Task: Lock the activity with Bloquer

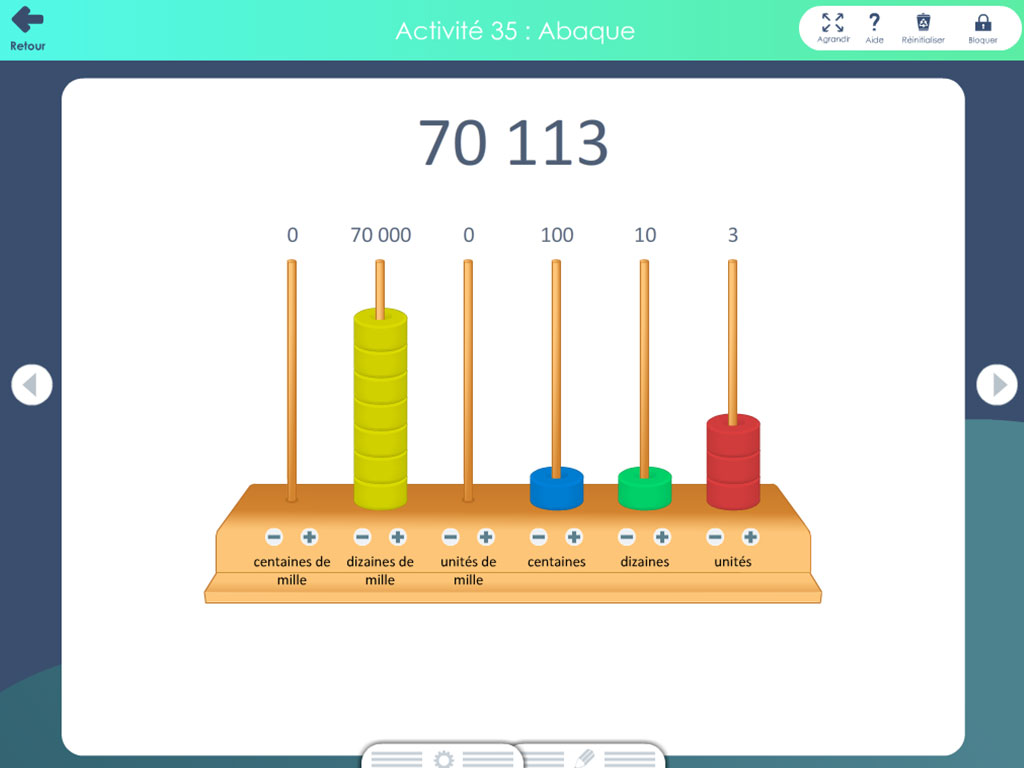Action: (982, 28)
